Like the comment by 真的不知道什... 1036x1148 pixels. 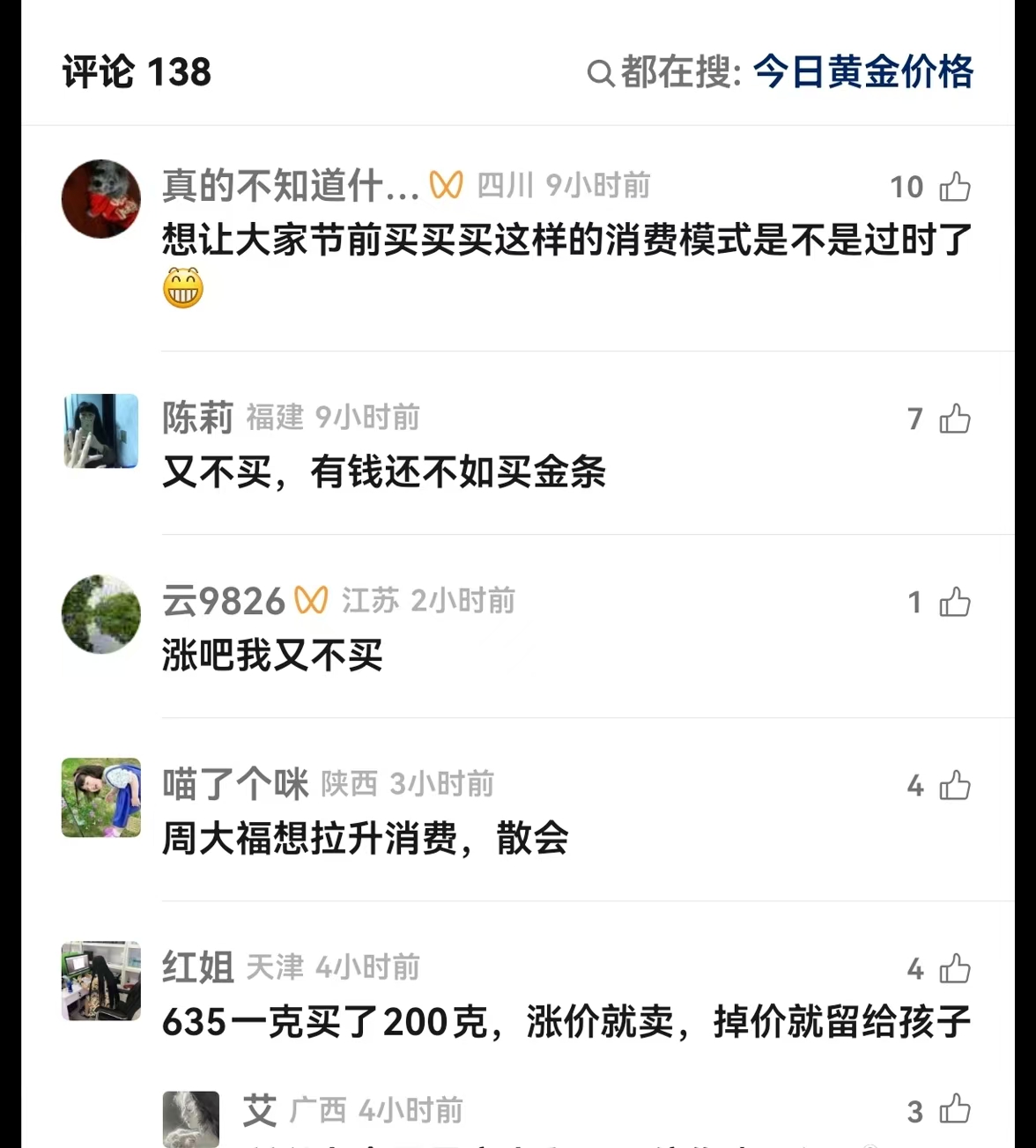coord(954,187)
